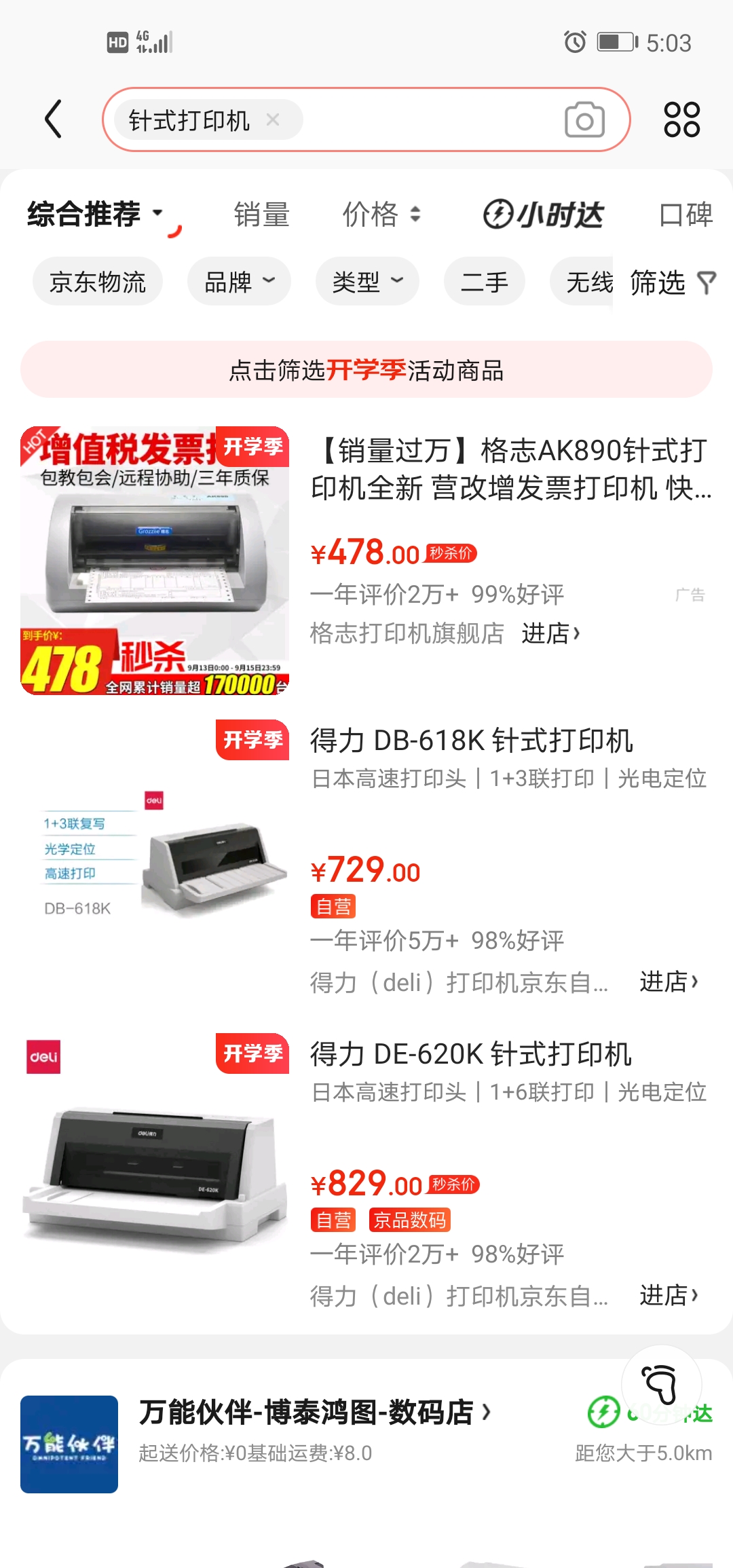Screen dimensions: 733x1568
Task: Open the 筛选 filter panel
Action: (672, 282)
